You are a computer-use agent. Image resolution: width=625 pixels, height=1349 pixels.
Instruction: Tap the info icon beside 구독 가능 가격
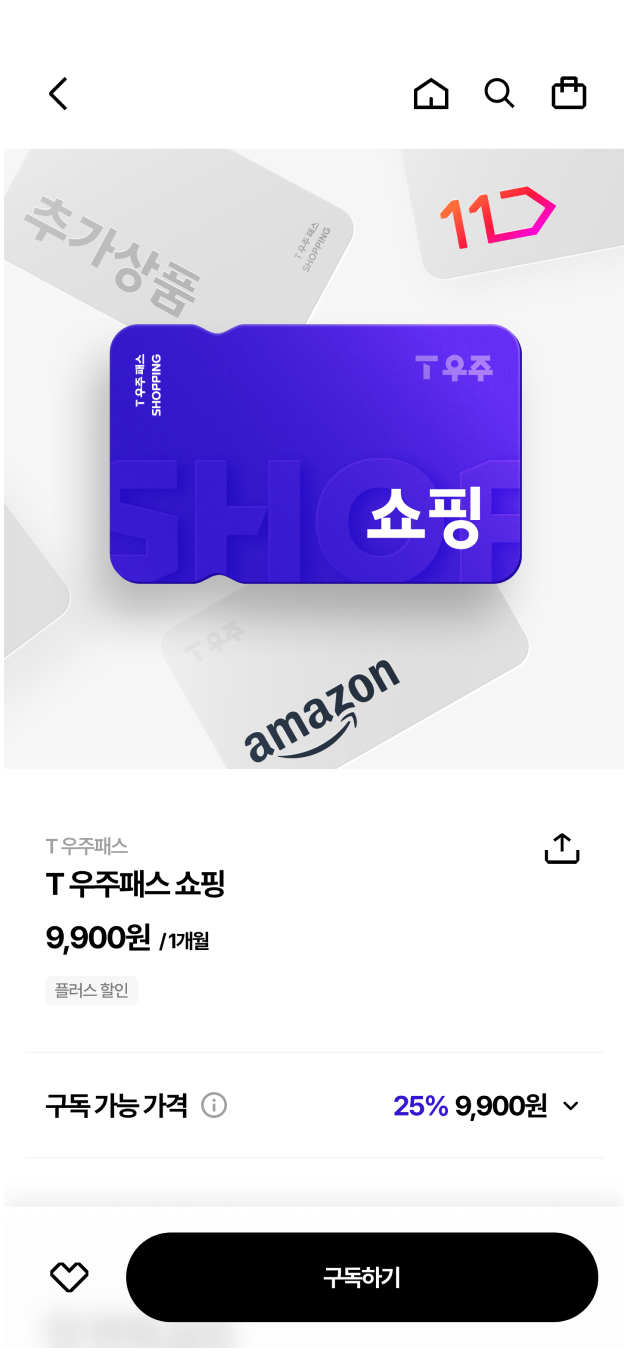pos(214,1106)
